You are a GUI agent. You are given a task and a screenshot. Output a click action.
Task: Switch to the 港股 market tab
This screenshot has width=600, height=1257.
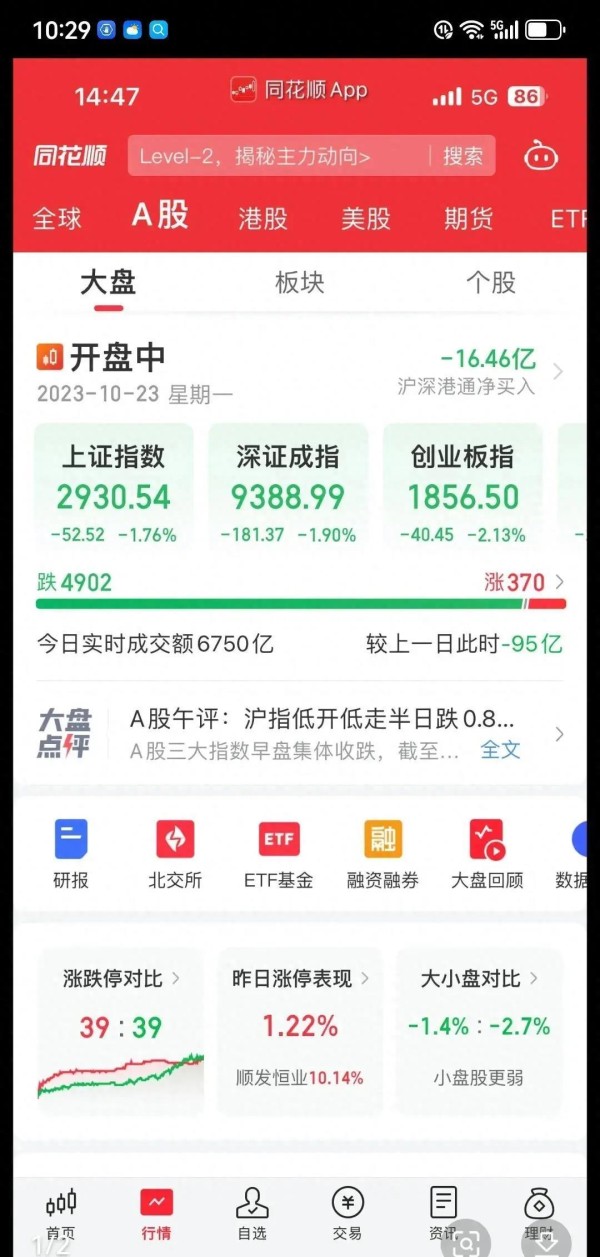[263, 217]
